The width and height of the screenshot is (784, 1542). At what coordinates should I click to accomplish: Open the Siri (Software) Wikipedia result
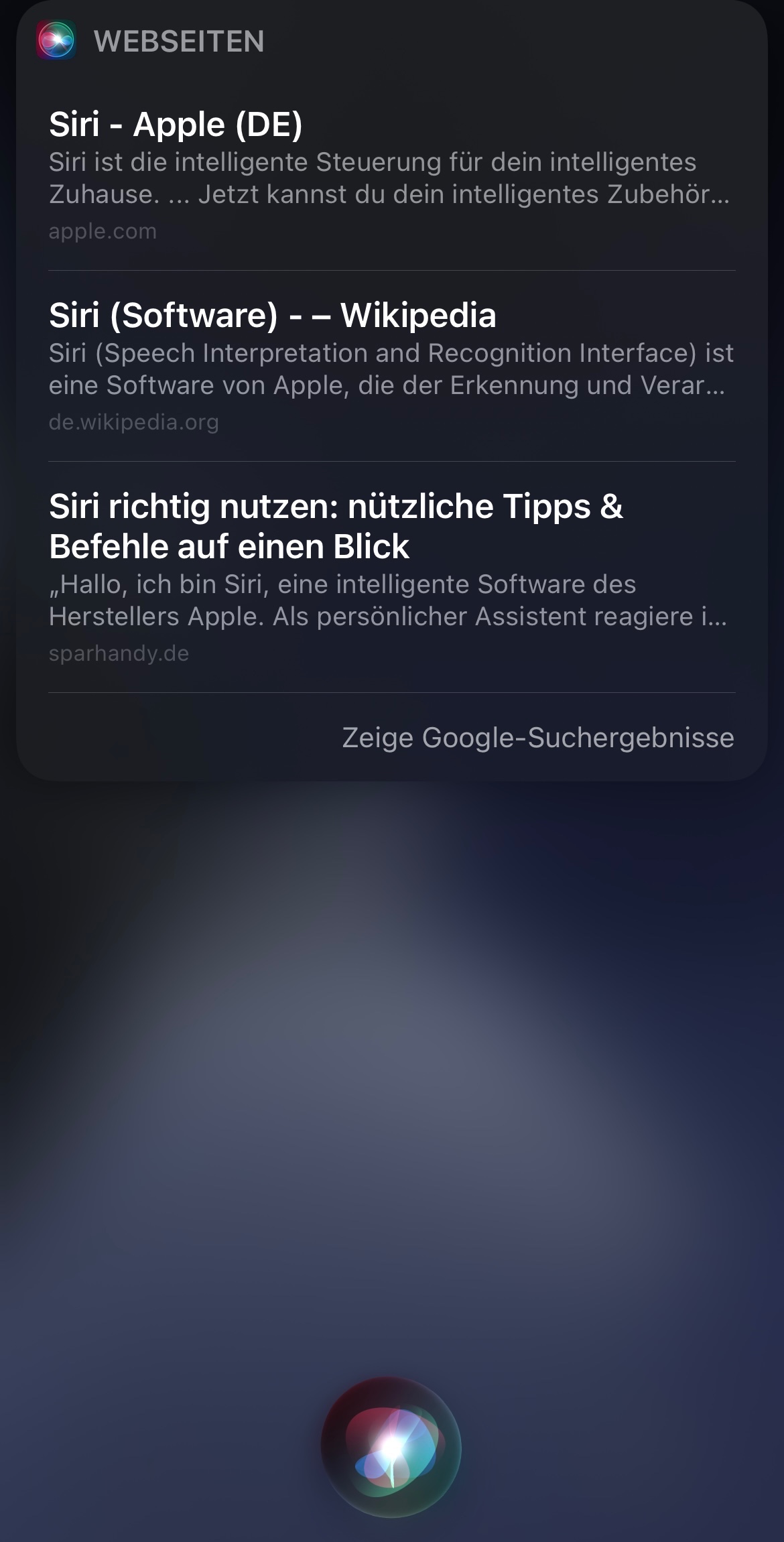(x=391, y=367)
